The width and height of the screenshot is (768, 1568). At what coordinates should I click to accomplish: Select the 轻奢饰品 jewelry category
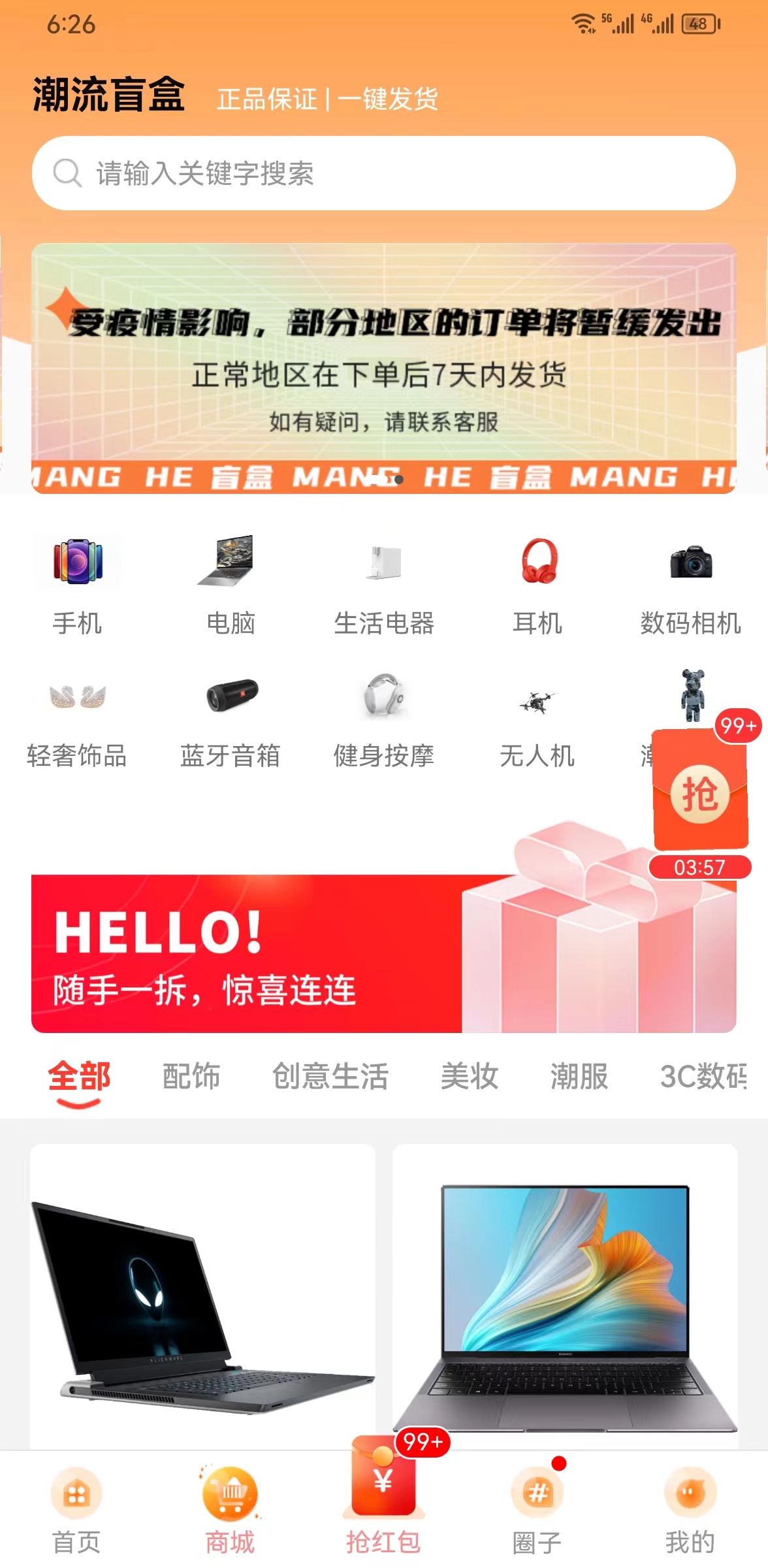(76, 722)
